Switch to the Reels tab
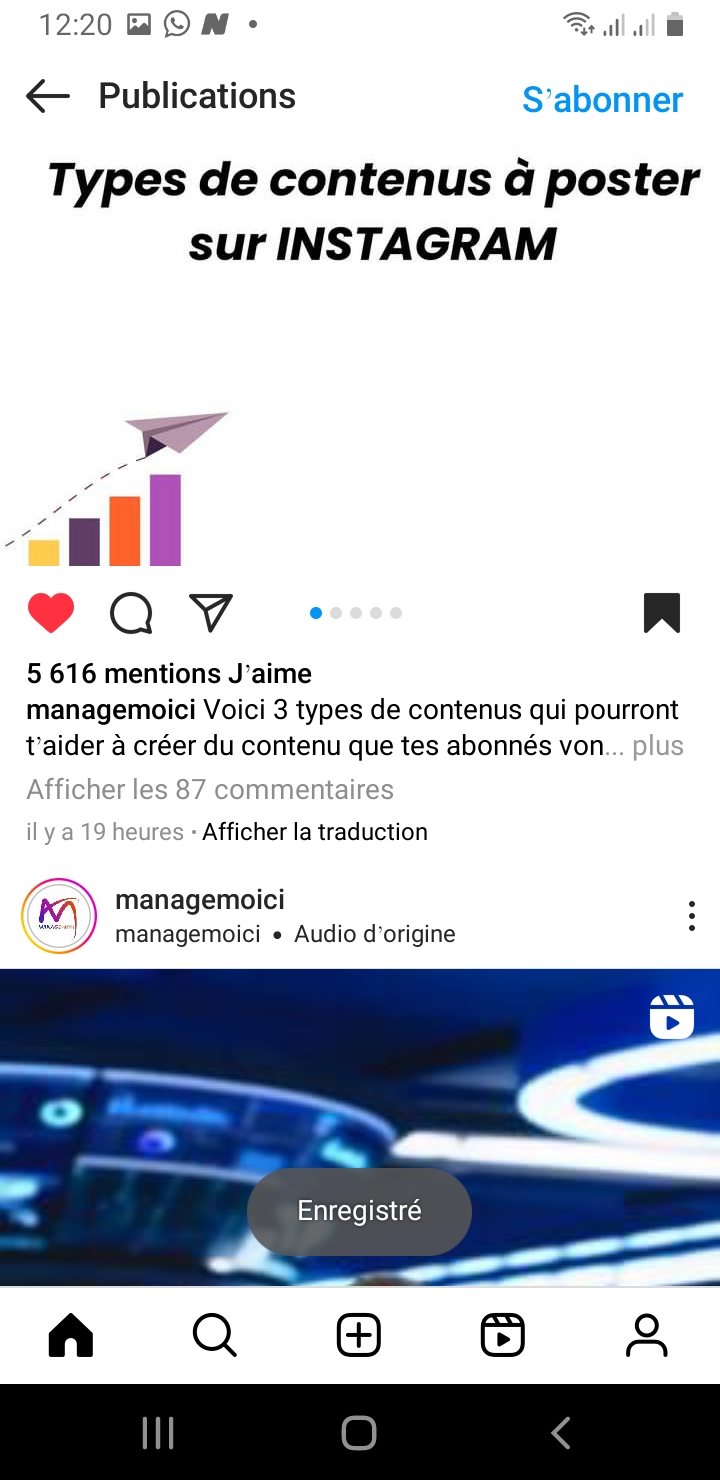The height and width of the screenshot is (1480, 720). (x=503, y=1335)
